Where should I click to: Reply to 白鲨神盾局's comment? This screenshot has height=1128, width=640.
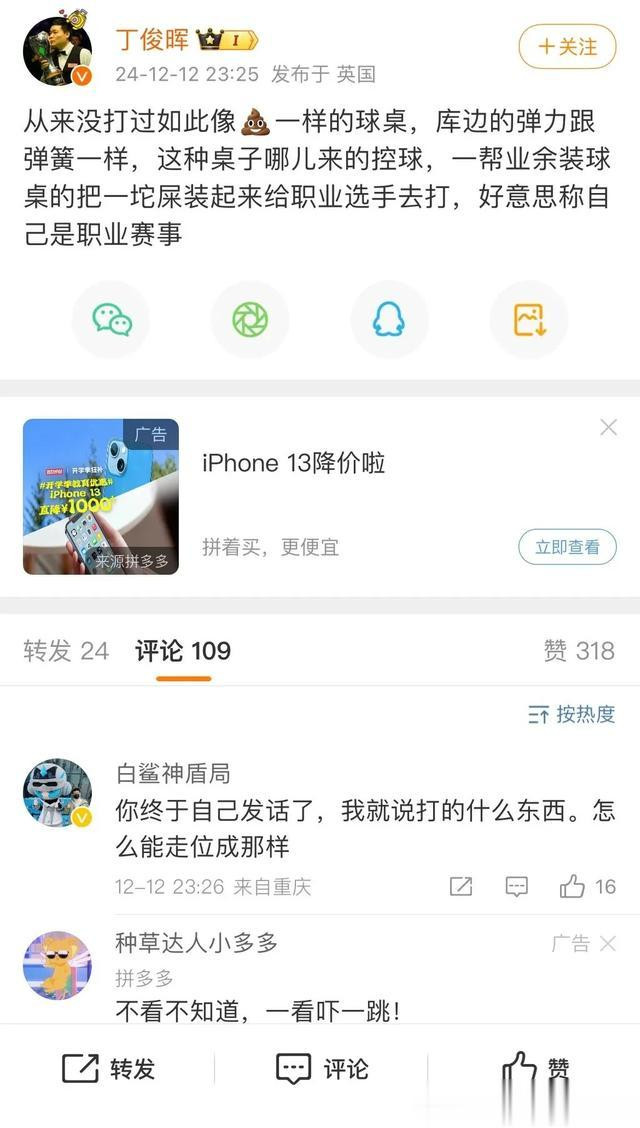click(x=516, y=886)
